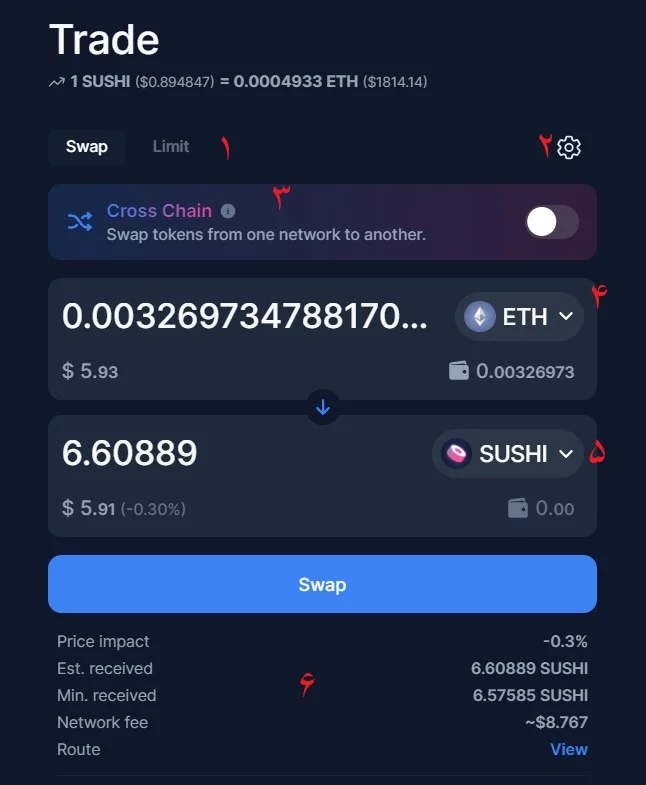Image resolution: width=646 pixels, height=785 pixels.
Task: Select the Swap tab
Action: click(x=87, y=147)
